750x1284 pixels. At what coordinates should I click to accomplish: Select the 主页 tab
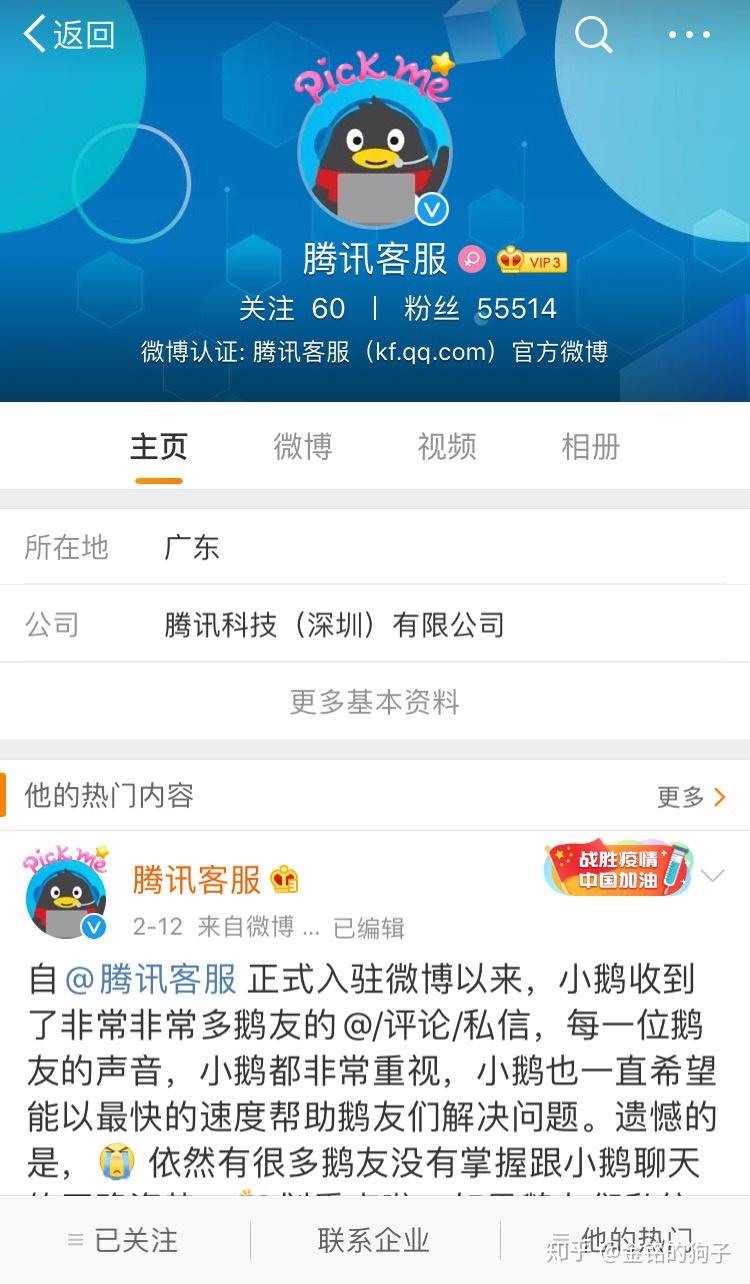(158, 447)
